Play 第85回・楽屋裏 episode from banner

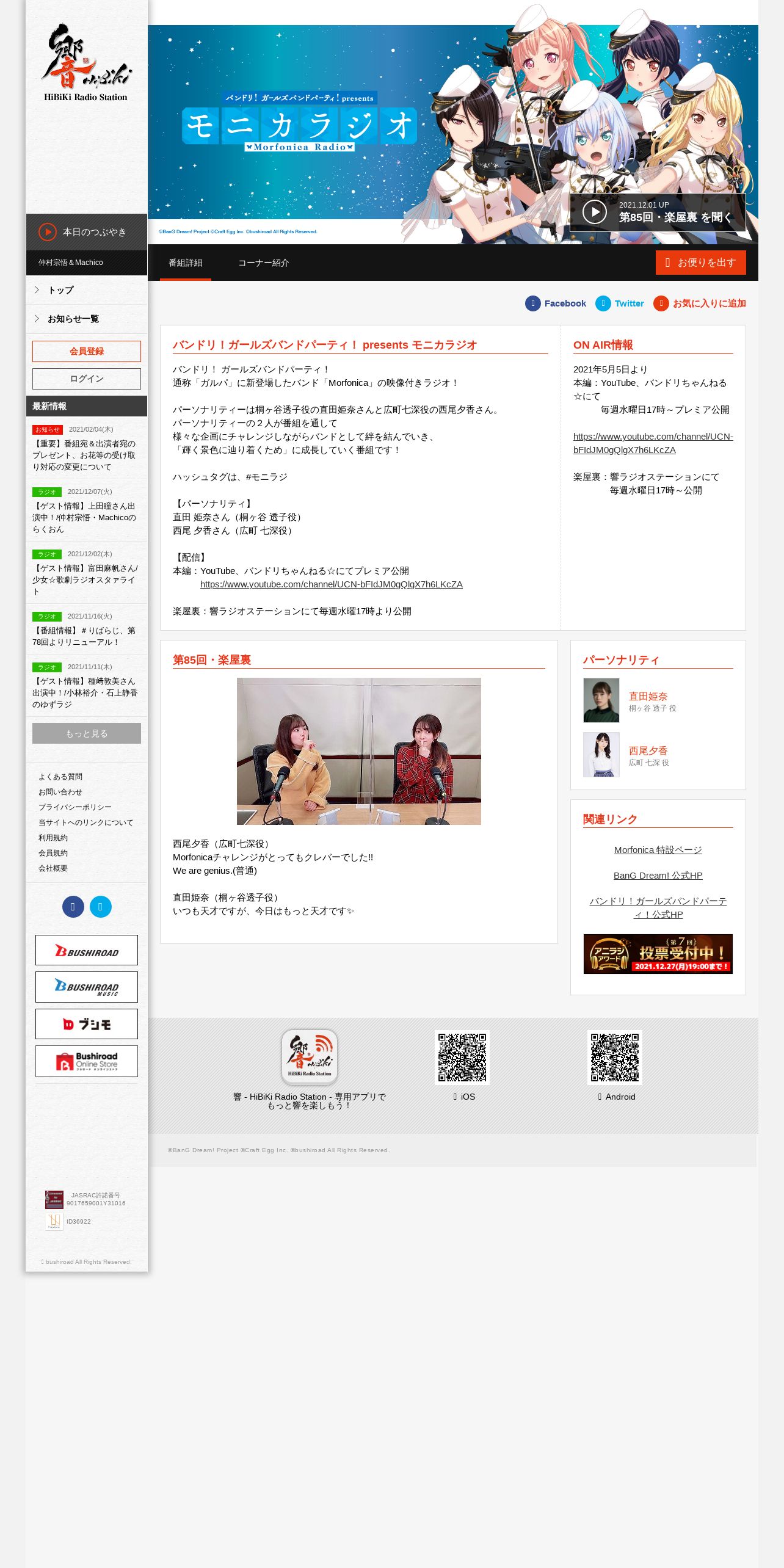point(658,212)
